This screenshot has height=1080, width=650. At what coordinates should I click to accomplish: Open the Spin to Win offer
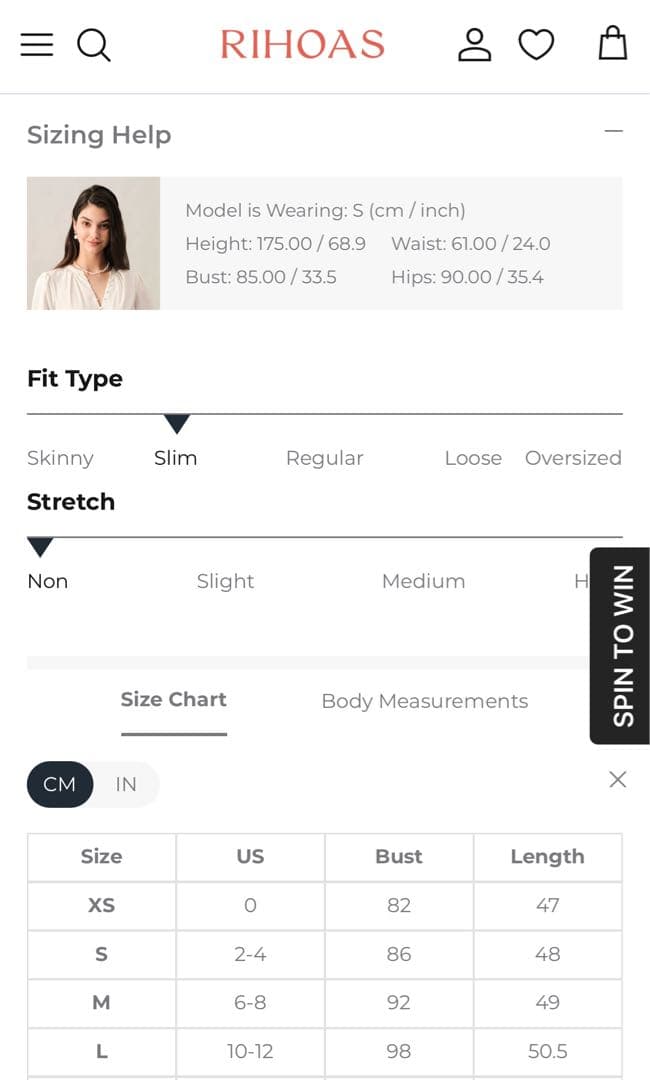click(622, 646)
